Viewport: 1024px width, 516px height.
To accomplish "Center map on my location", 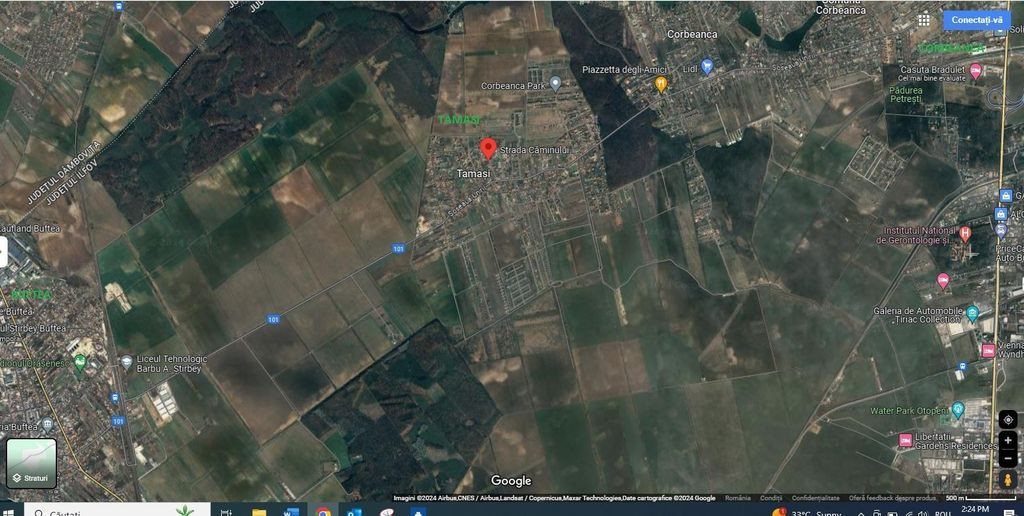I will coord(1007,419).
